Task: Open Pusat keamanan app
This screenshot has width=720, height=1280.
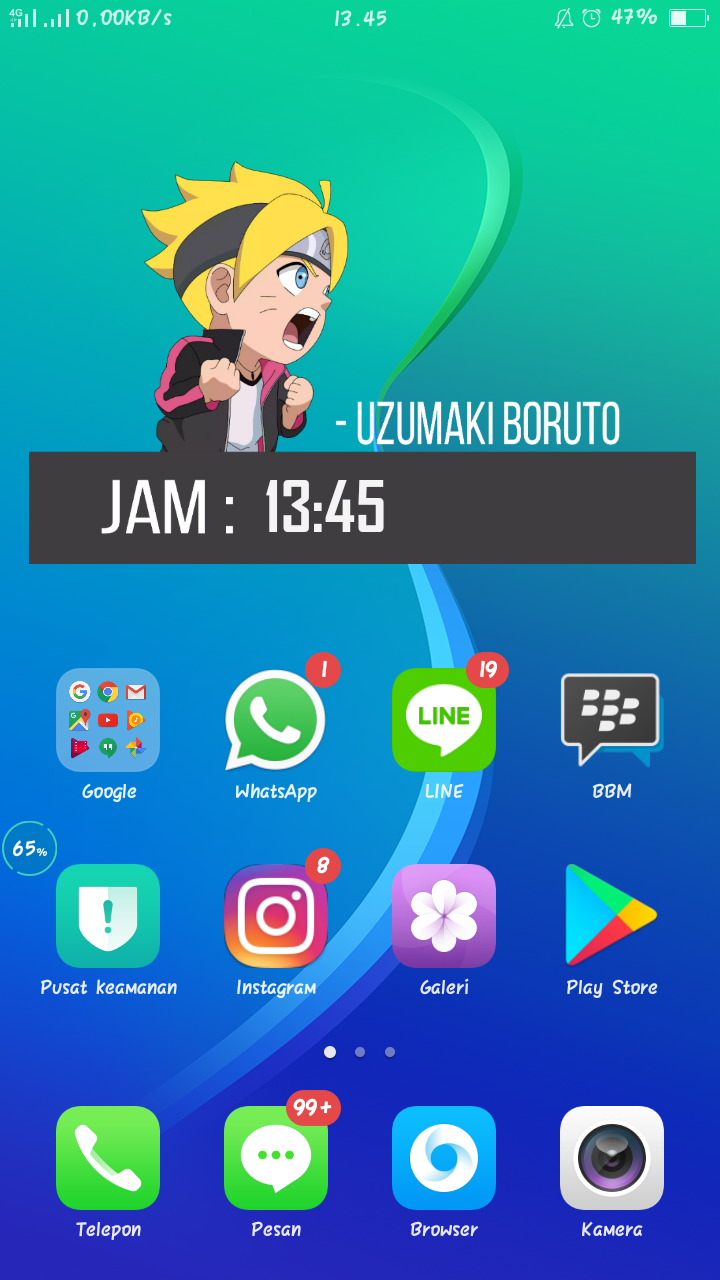Action: click(108, 916)
